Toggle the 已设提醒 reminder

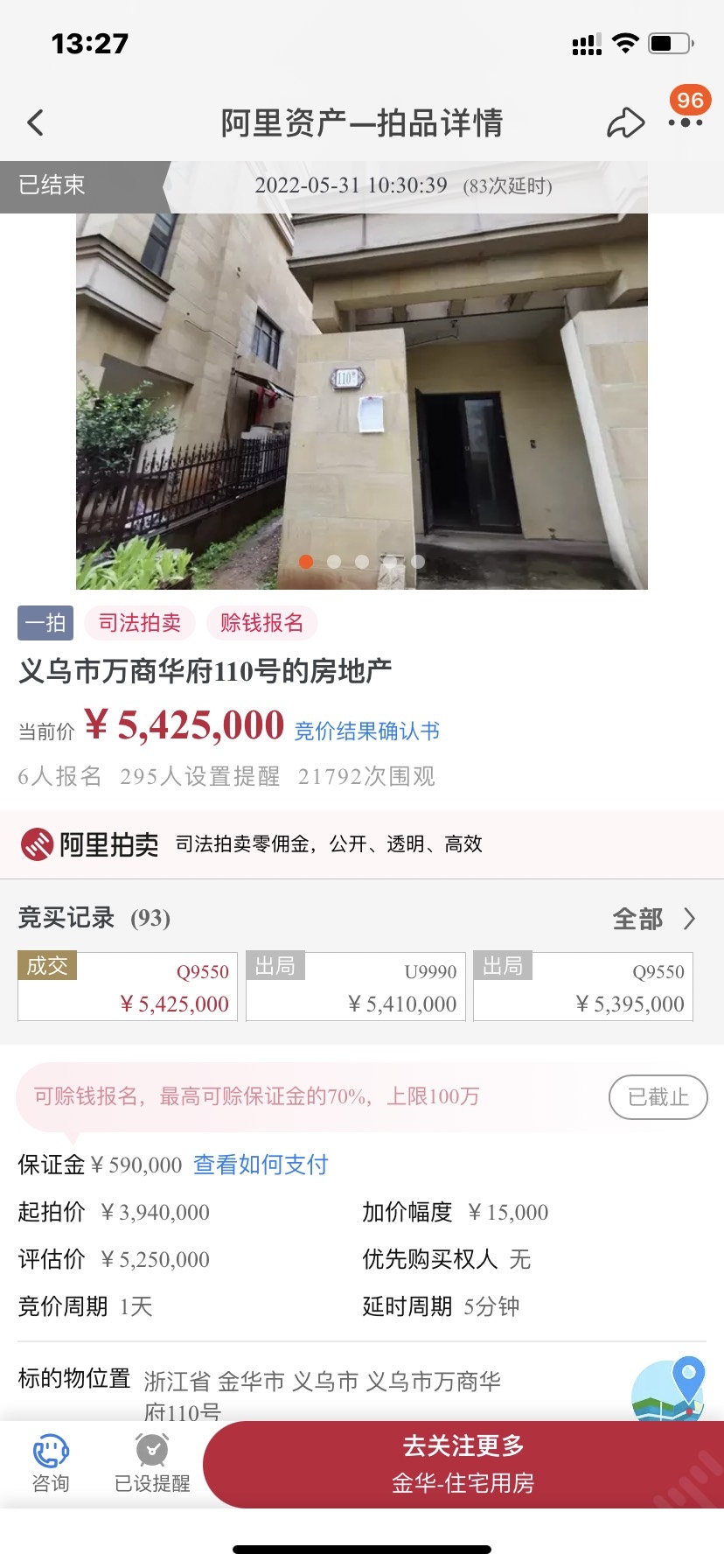pyautogui.click(x=152, y=1463)
